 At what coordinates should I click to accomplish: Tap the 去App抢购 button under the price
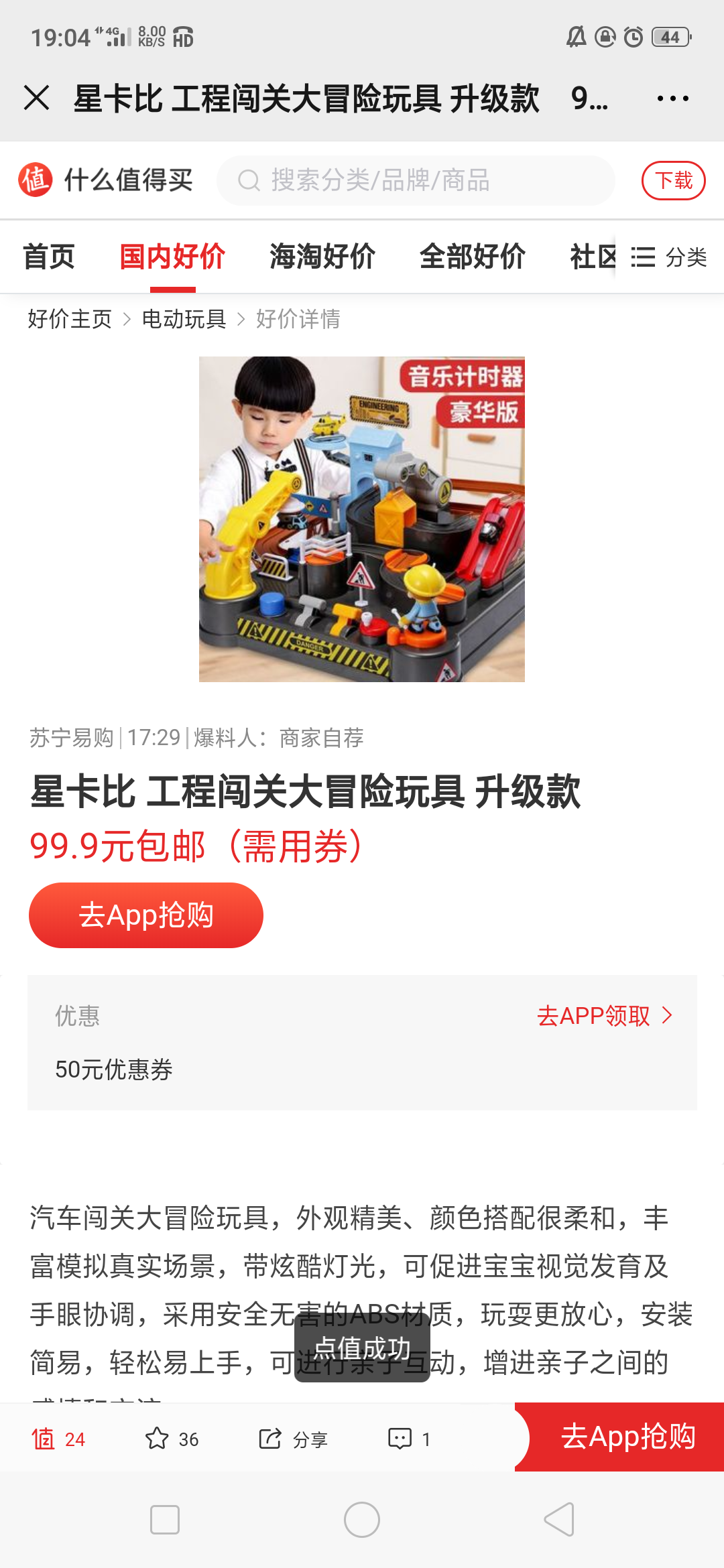tap(146, 915)
